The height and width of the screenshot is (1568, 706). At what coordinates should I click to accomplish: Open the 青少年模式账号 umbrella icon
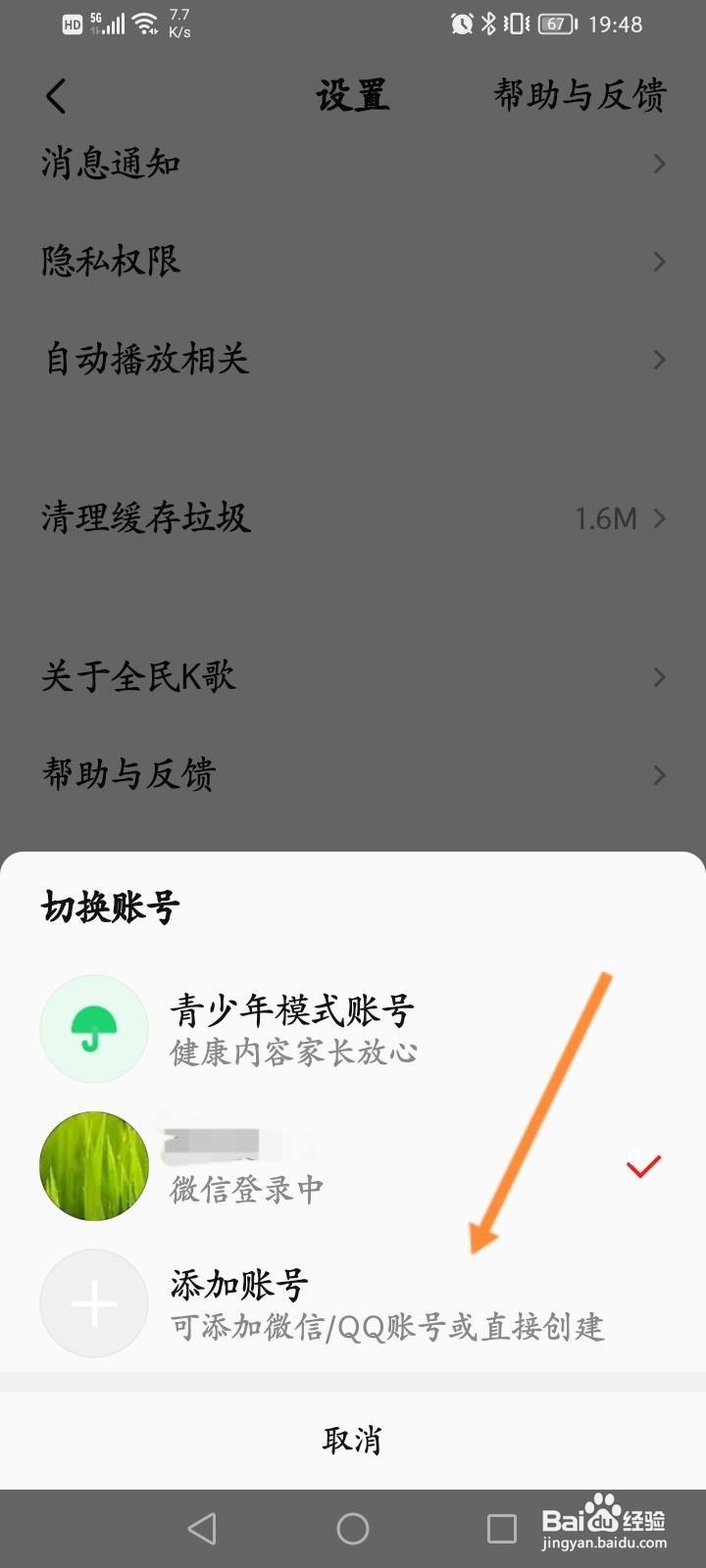93,1029
